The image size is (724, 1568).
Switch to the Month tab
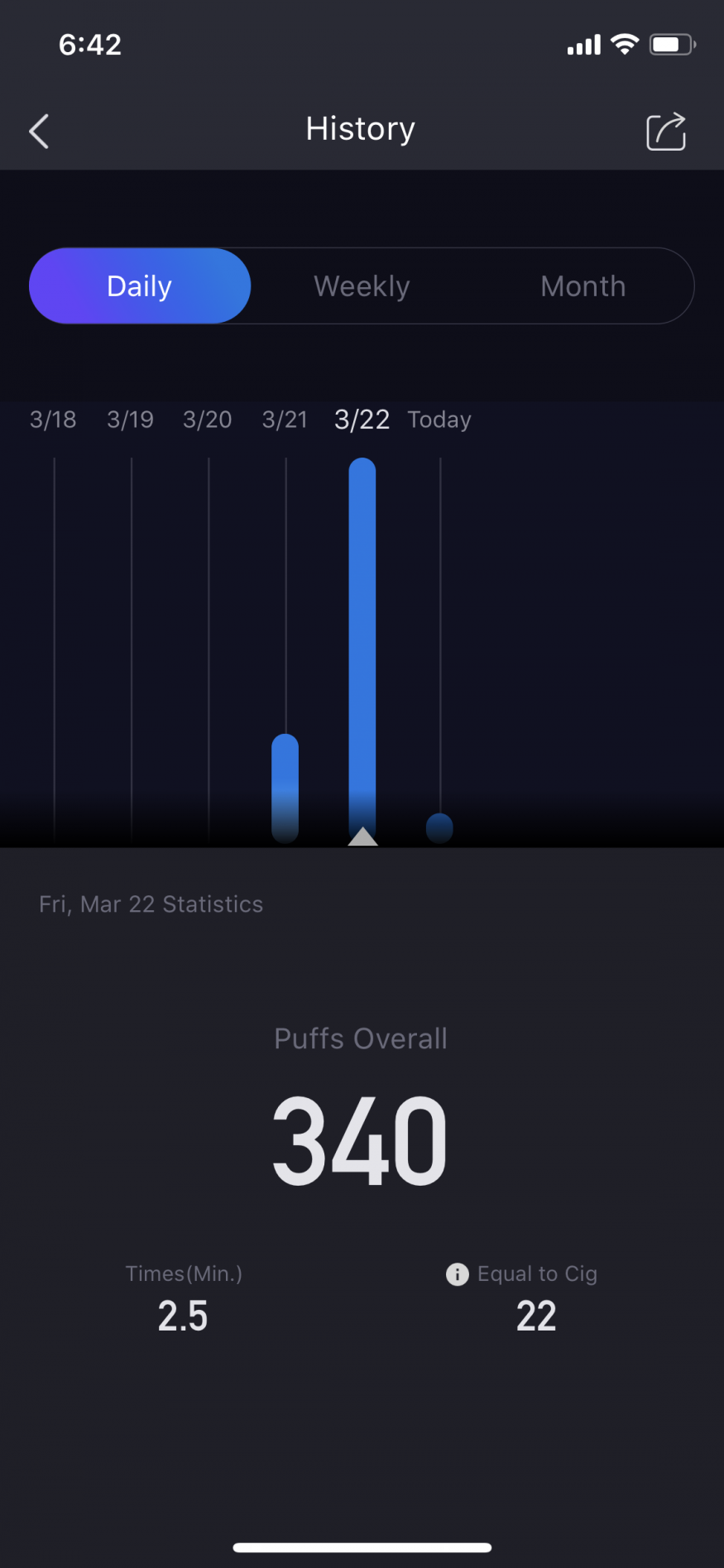tap(583, 286)
